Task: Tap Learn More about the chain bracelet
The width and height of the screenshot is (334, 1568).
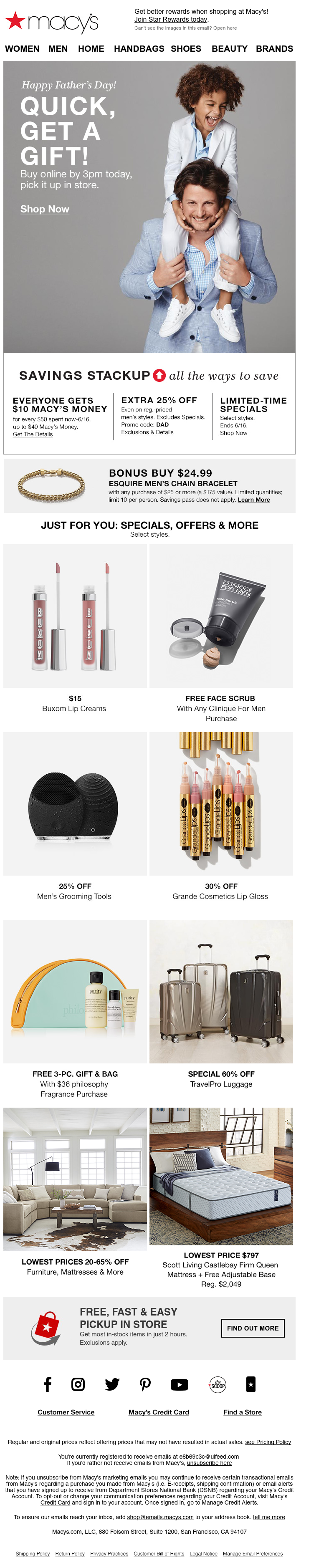Action: point(254,500)
